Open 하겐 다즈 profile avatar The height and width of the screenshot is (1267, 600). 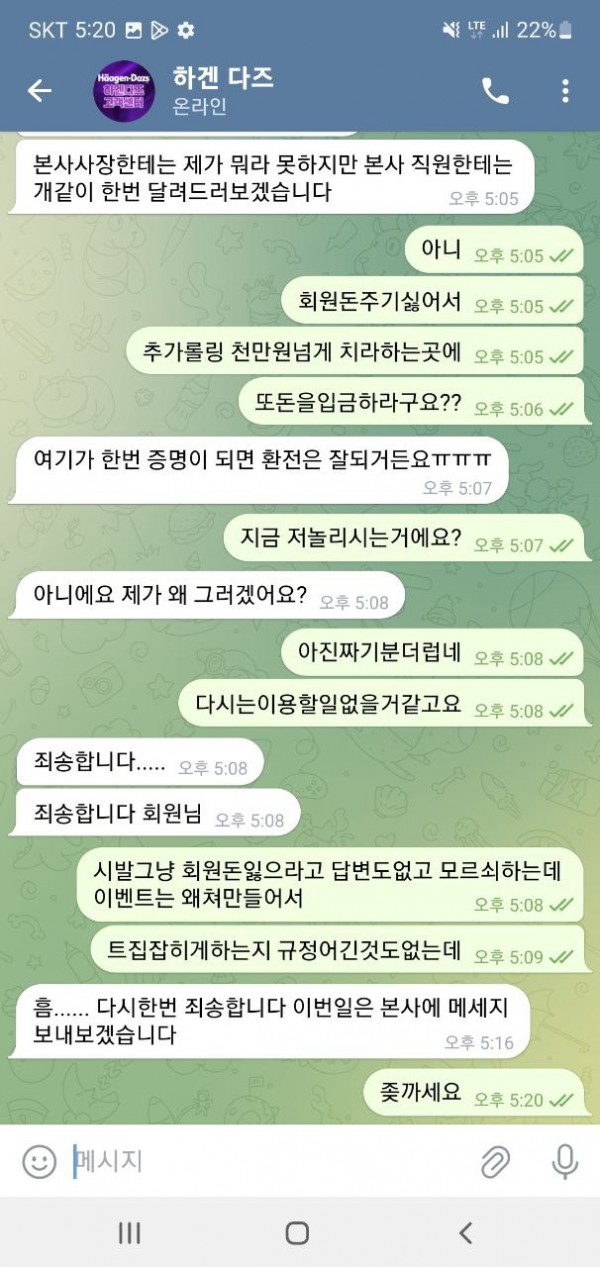point(124,91)
